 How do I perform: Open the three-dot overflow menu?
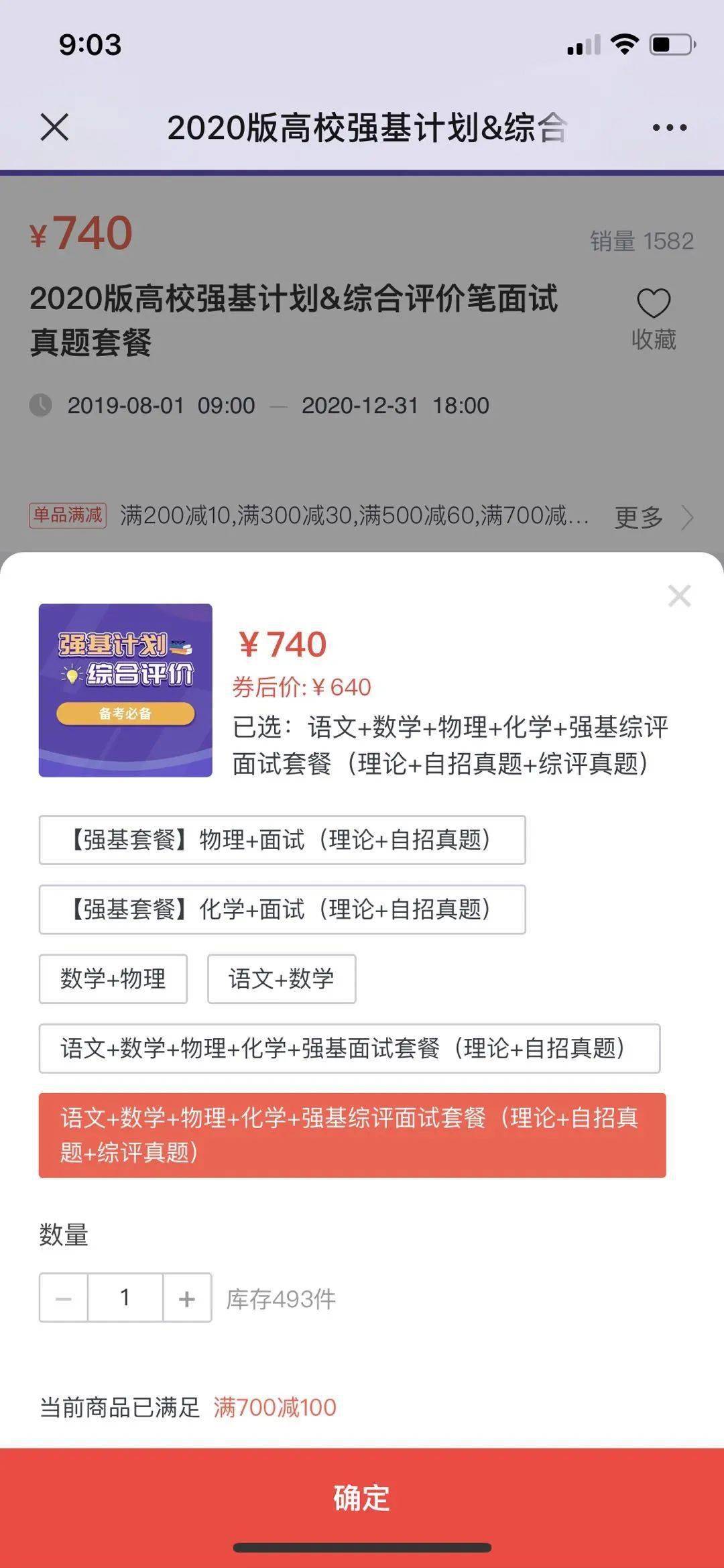click(x=669, y=127)
